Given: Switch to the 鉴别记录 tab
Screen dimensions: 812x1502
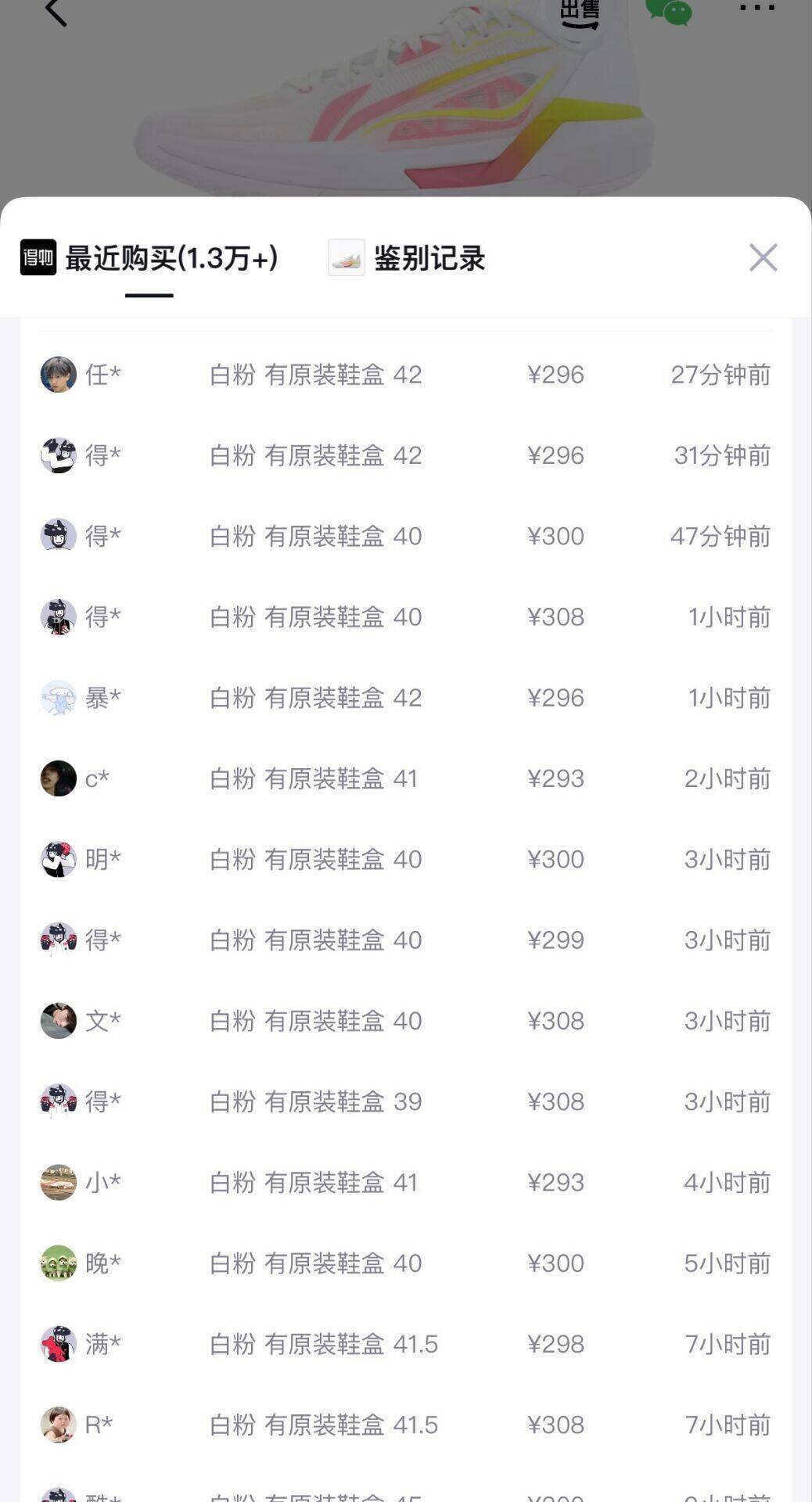Looking at the screenshot, I should 429,258.
